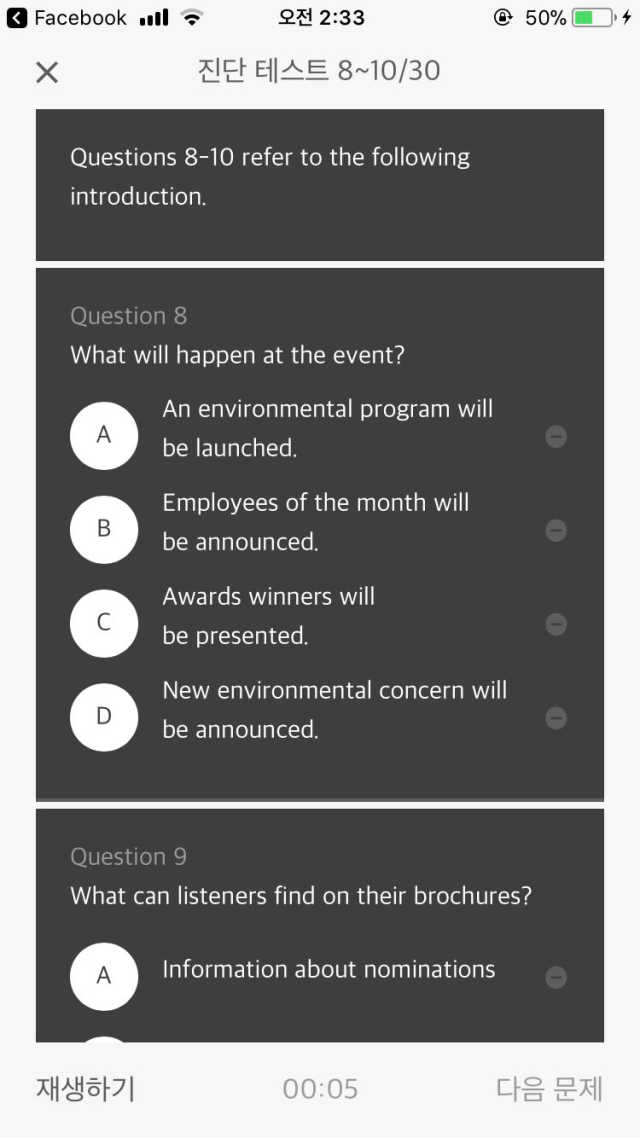Close the diagnostic test
This screenshot has height=1138, width=640.
pos(47,73)
